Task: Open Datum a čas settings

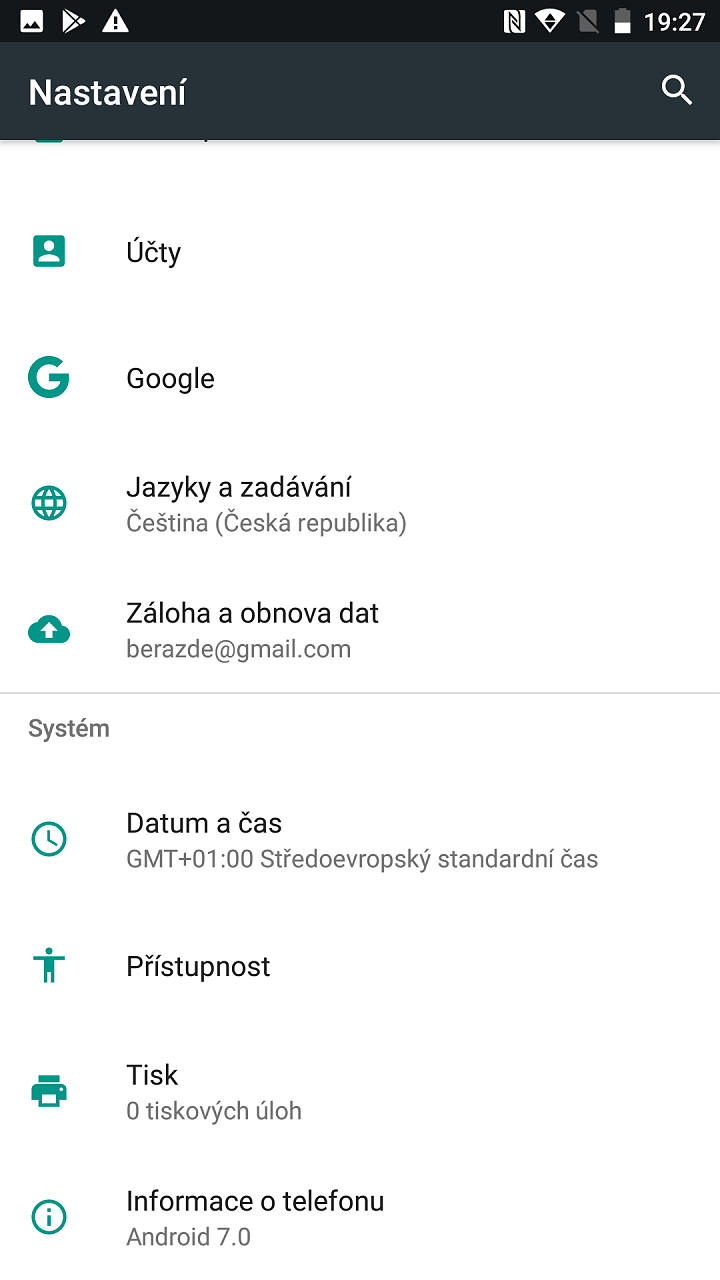Action: [360, 840]
